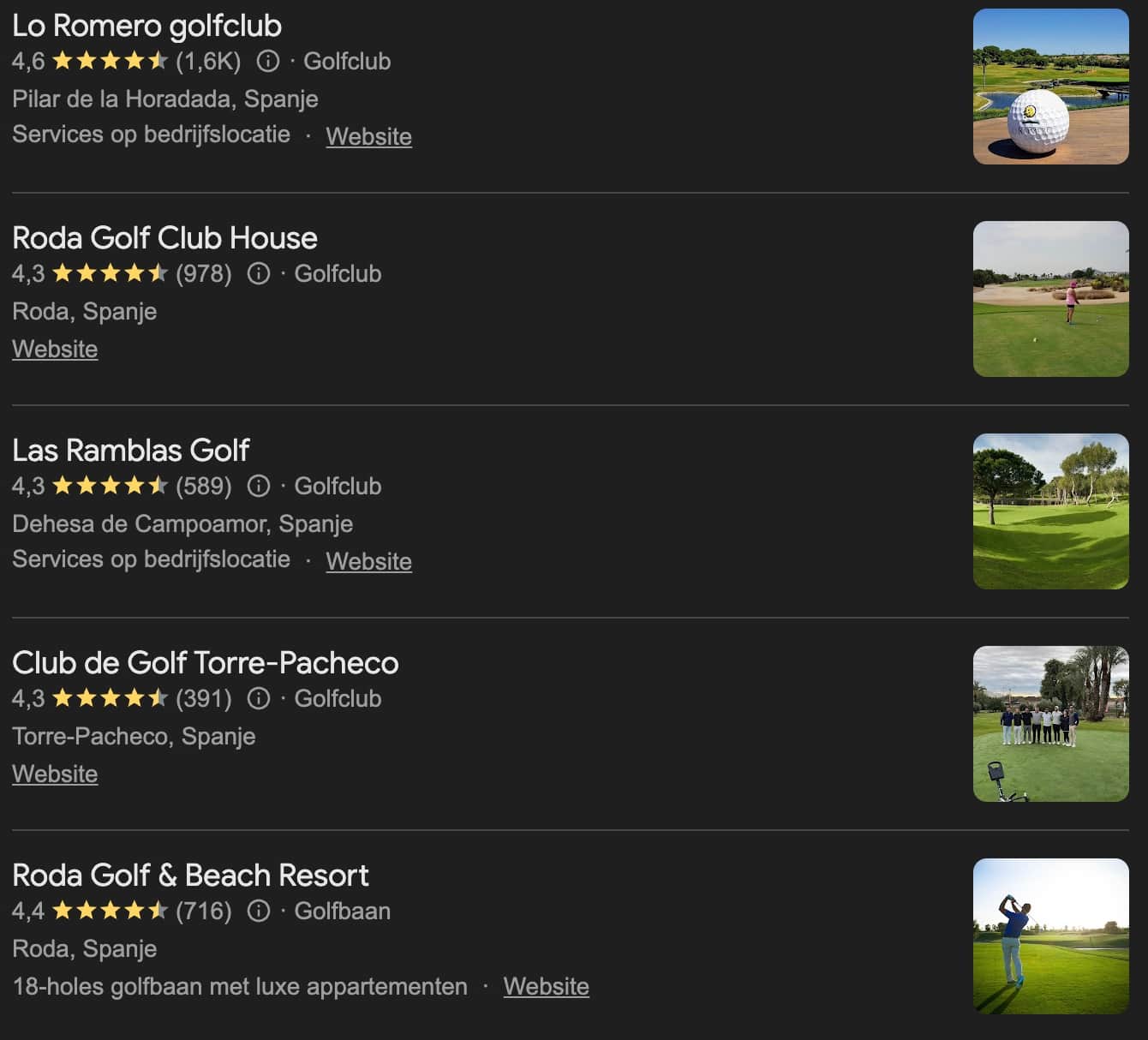The width and height of the screenshot is (1148, 1040).
Task: Visit the Roda Golf Club House website
Action: click(55, 349)
